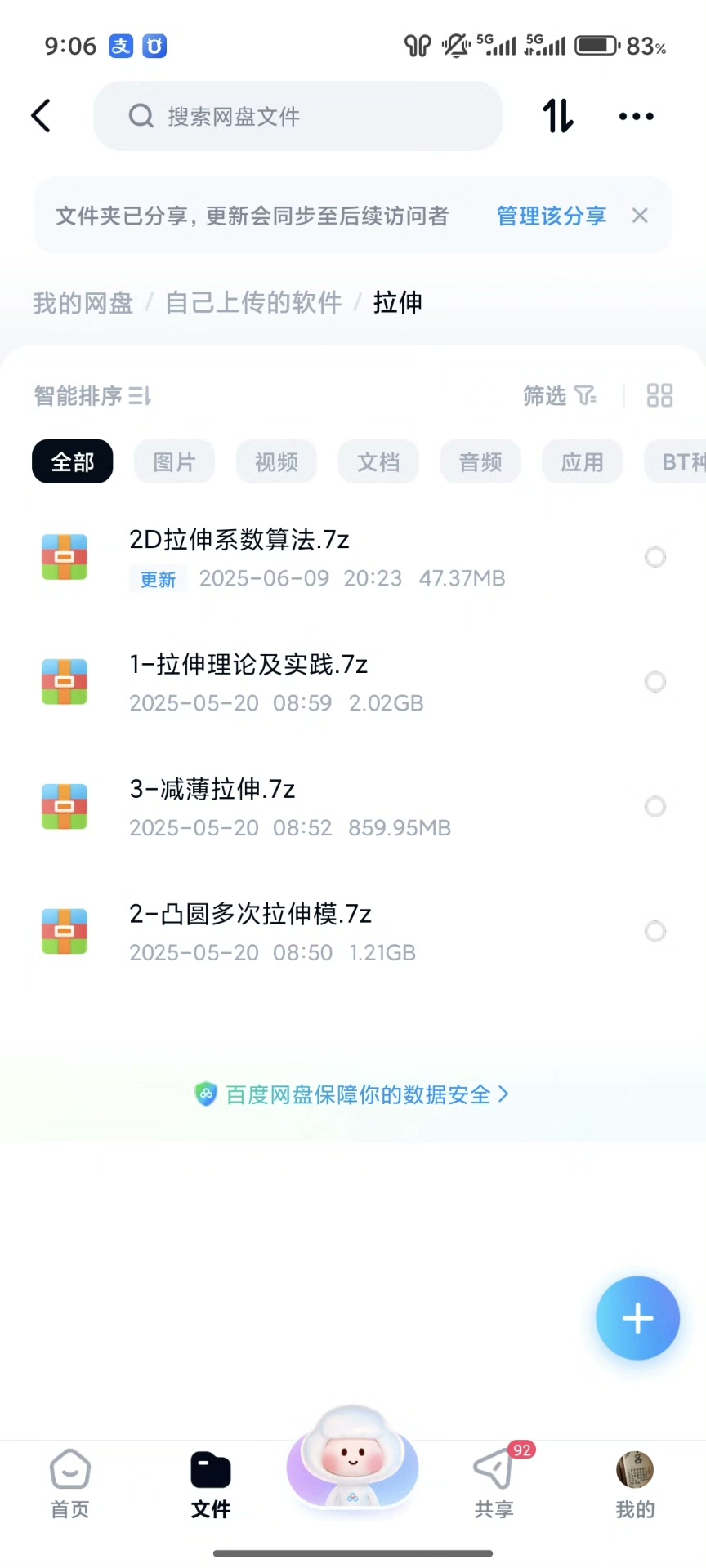Dismiss the folder shared banner
The height and width of the screenshot is (1568, 706).
(x=640, y=216)
